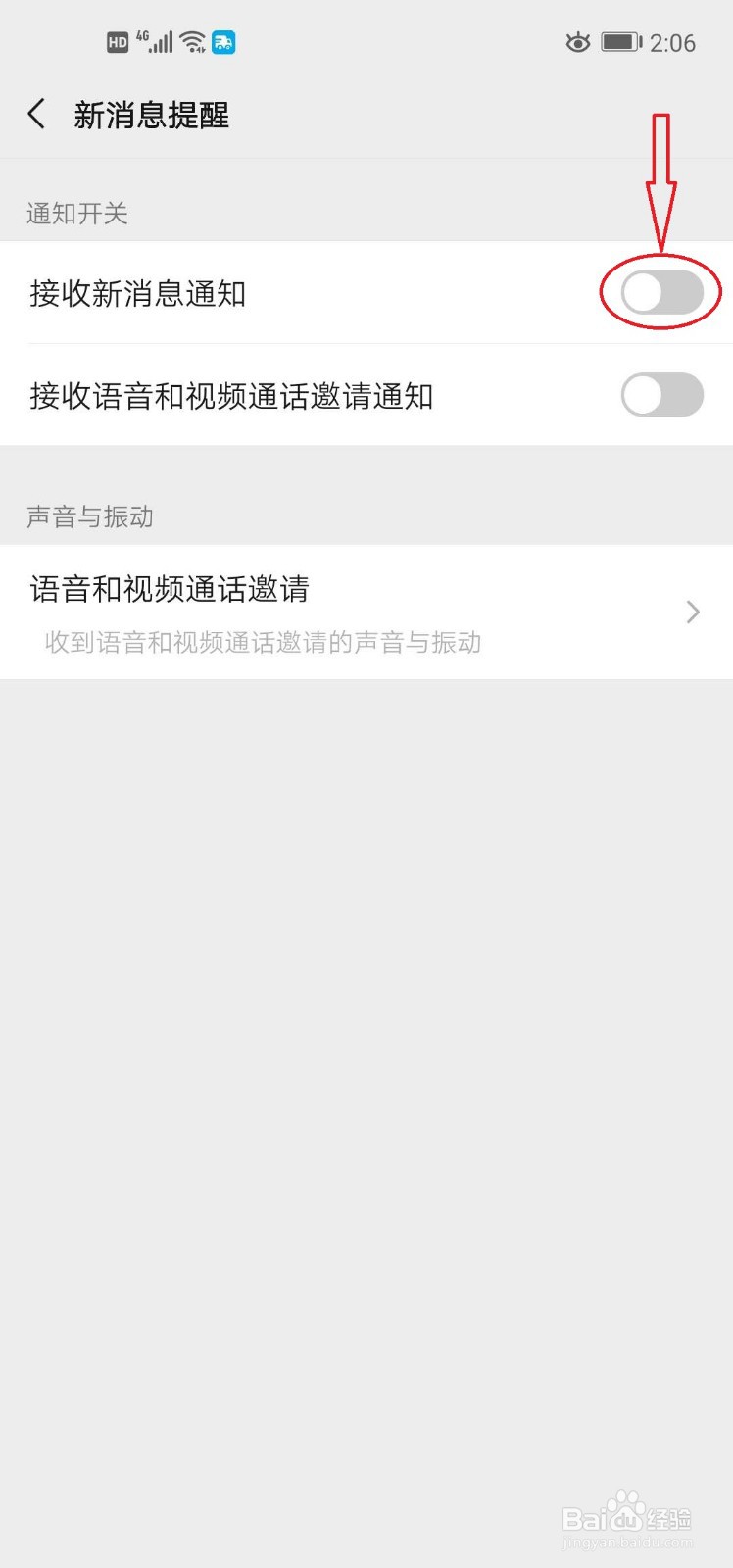Screen dimensions: 733x1568
Task: Tap the right-pointing arrow under 声音与振动
Action: (693, 612)
